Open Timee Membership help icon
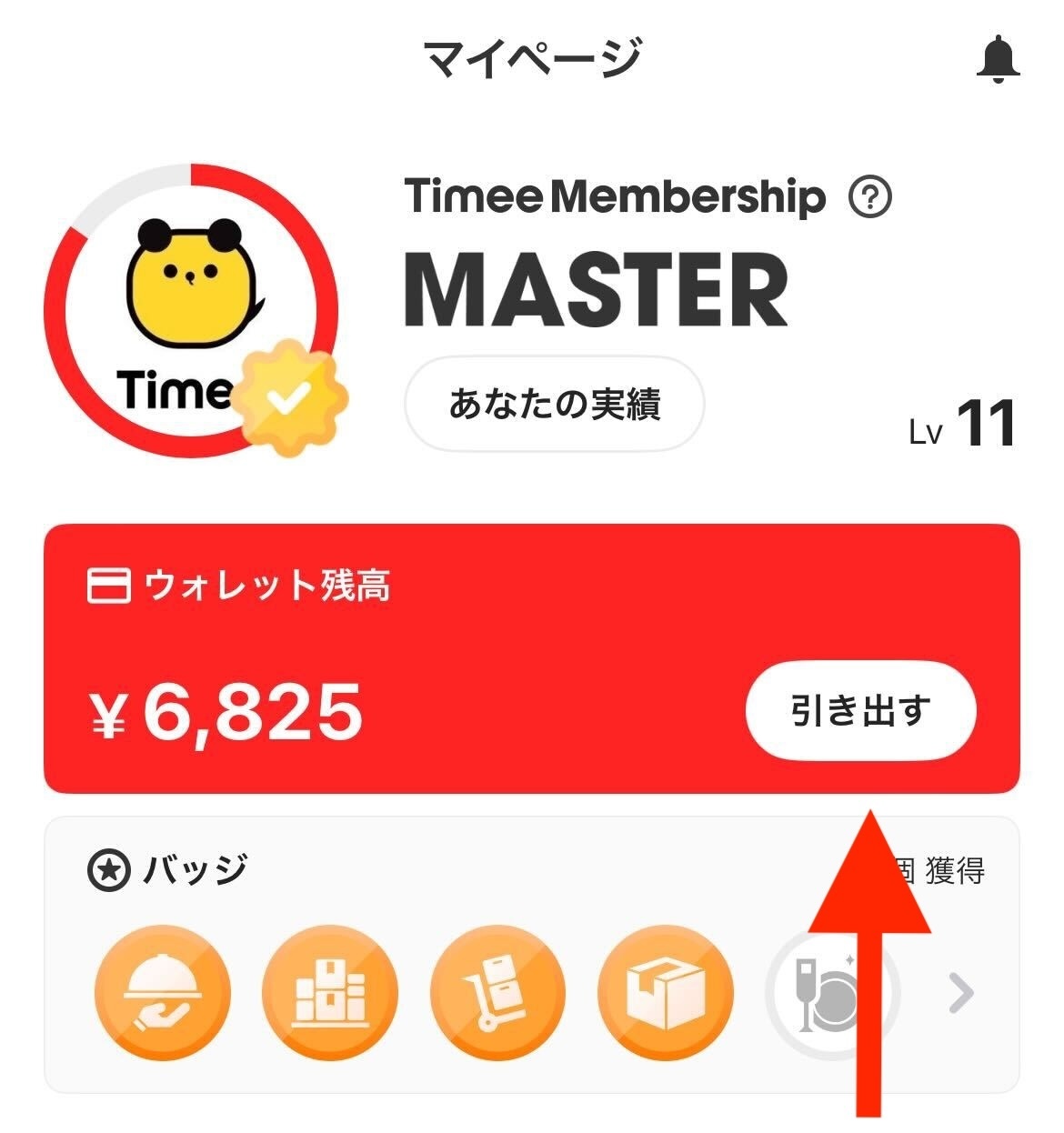 [870, 197]
